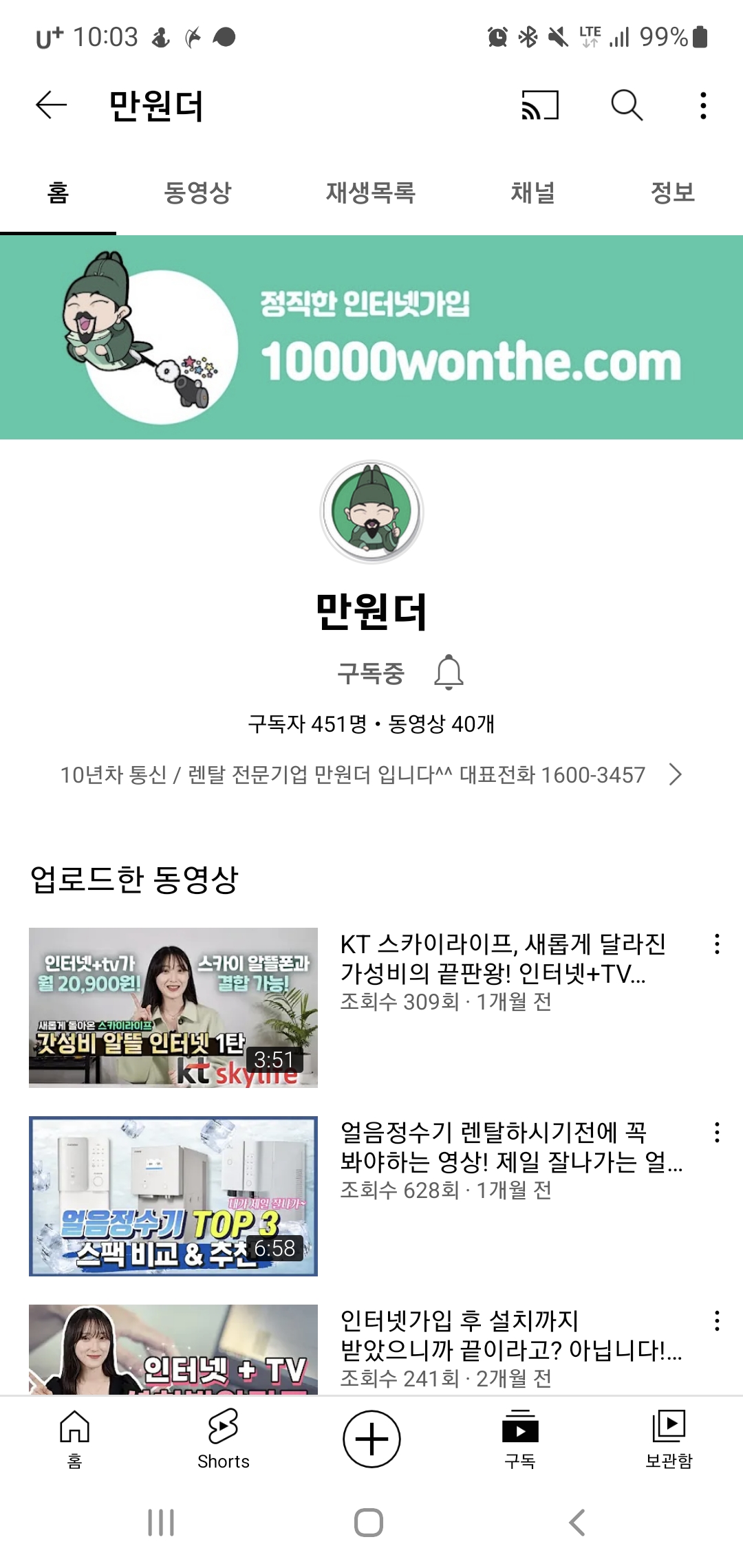The height and width of the screenshot is (1568, 743).
Task: Switch to the 정보 tab
Action: coord(673,193)
